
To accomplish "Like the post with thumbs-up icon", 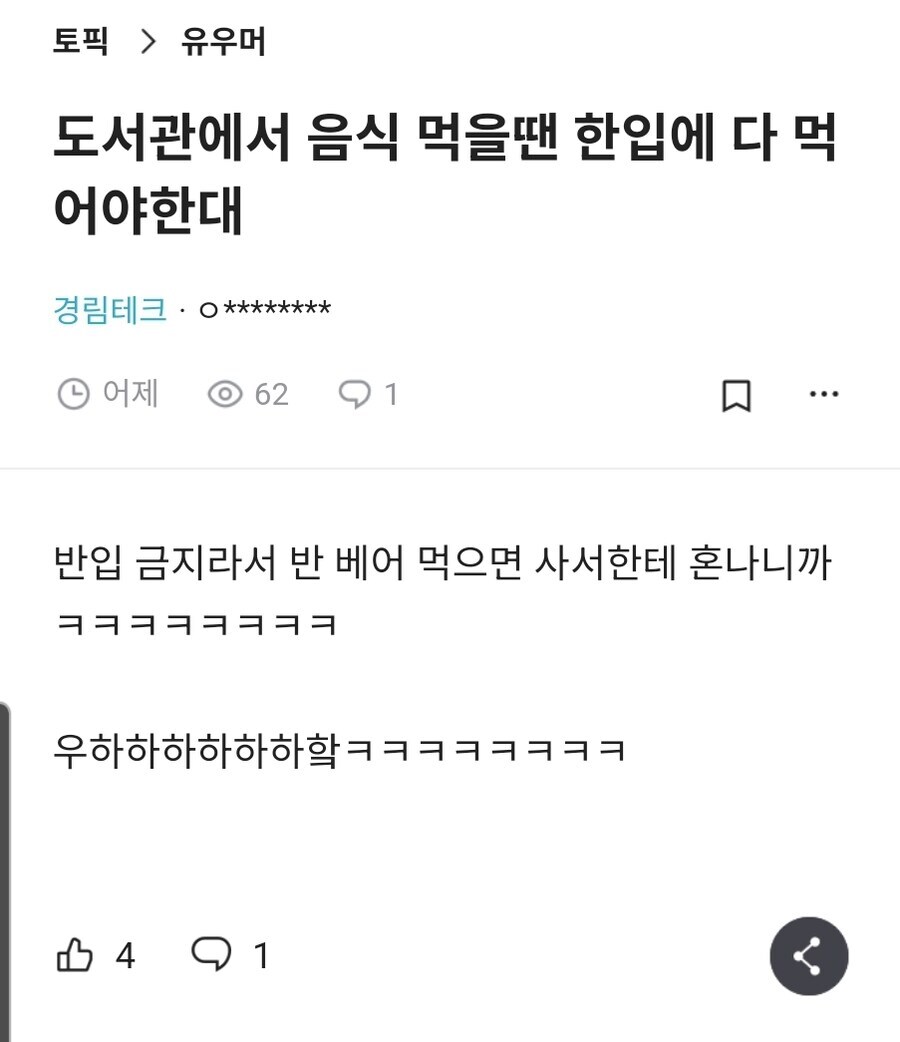I will point(75,956).
